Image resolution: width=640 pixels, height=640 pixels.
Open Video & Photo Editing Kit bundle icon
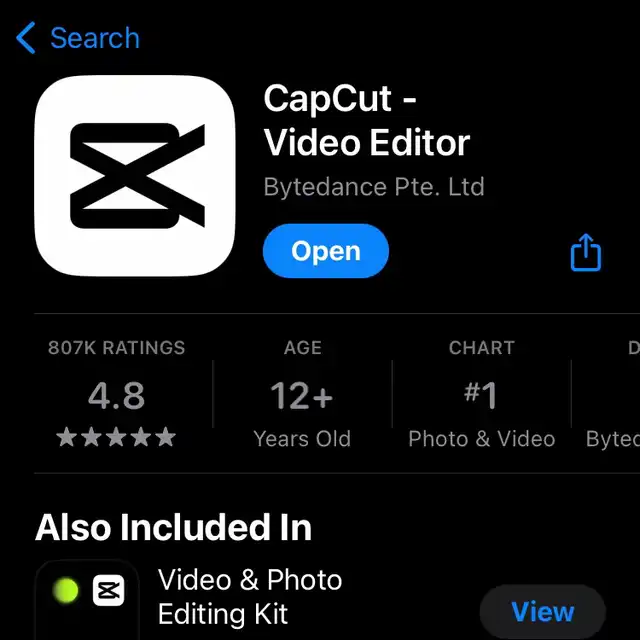[87, 598]
